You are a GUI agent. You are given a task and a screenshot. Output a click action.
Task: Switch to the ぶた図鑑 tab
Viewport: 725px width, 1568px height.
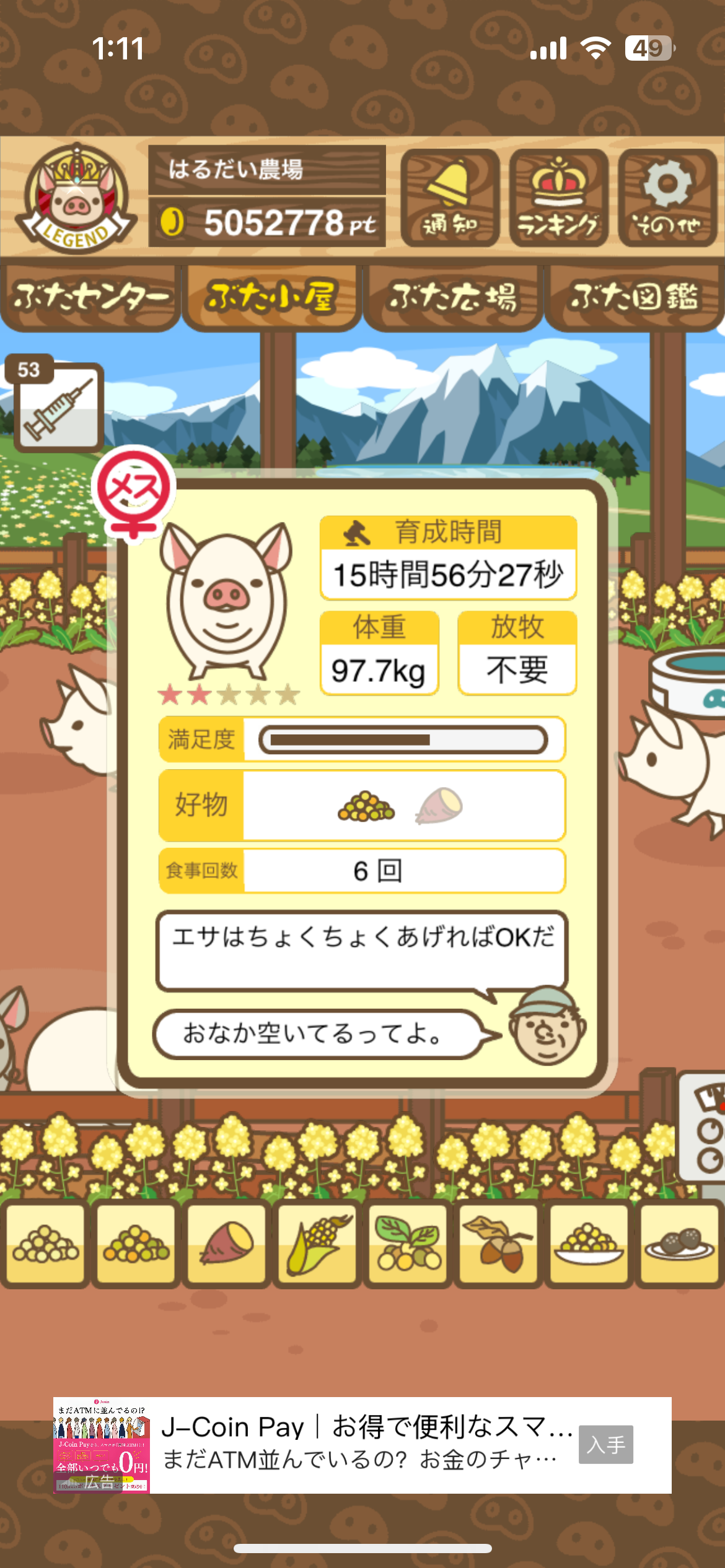pos(634,298)
